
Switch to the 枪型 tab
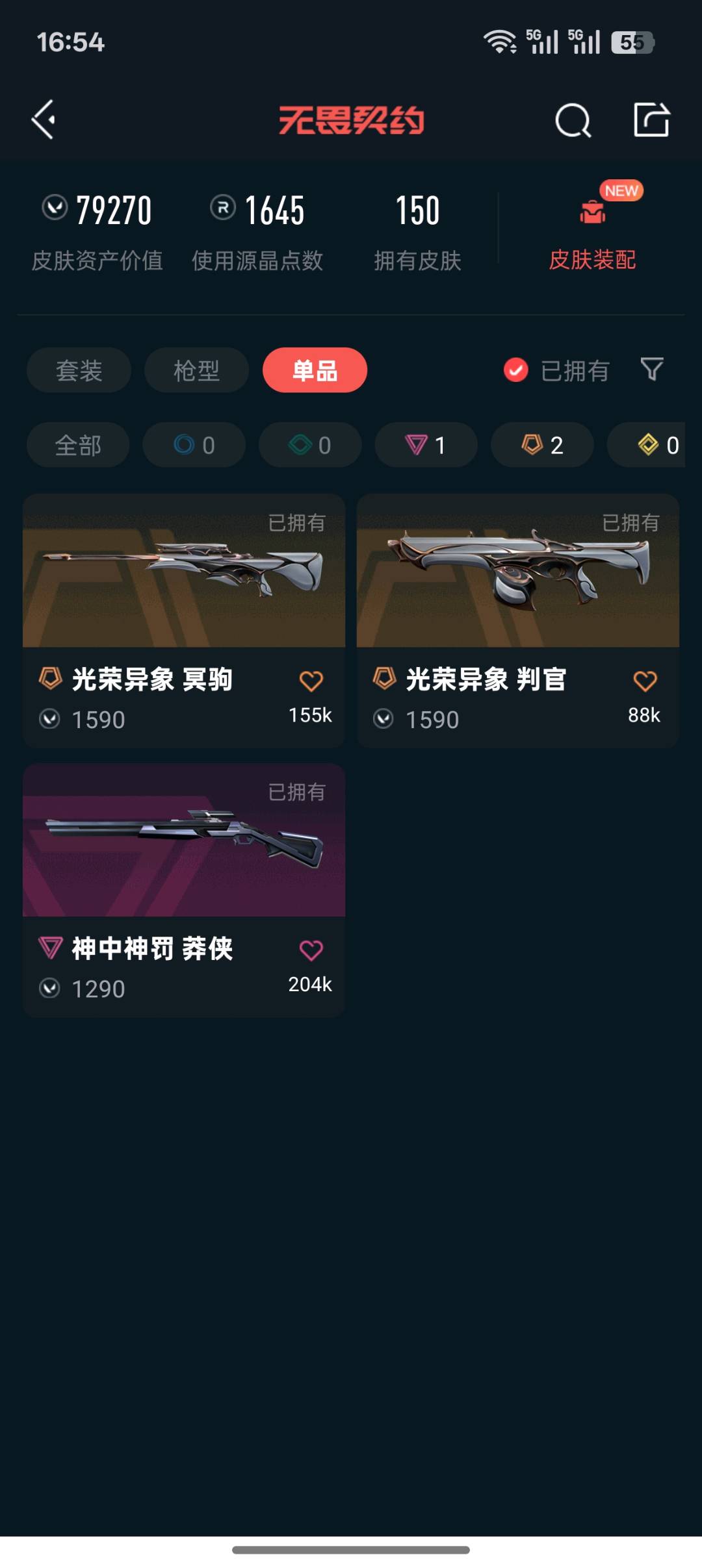click(x=196, y=370)
